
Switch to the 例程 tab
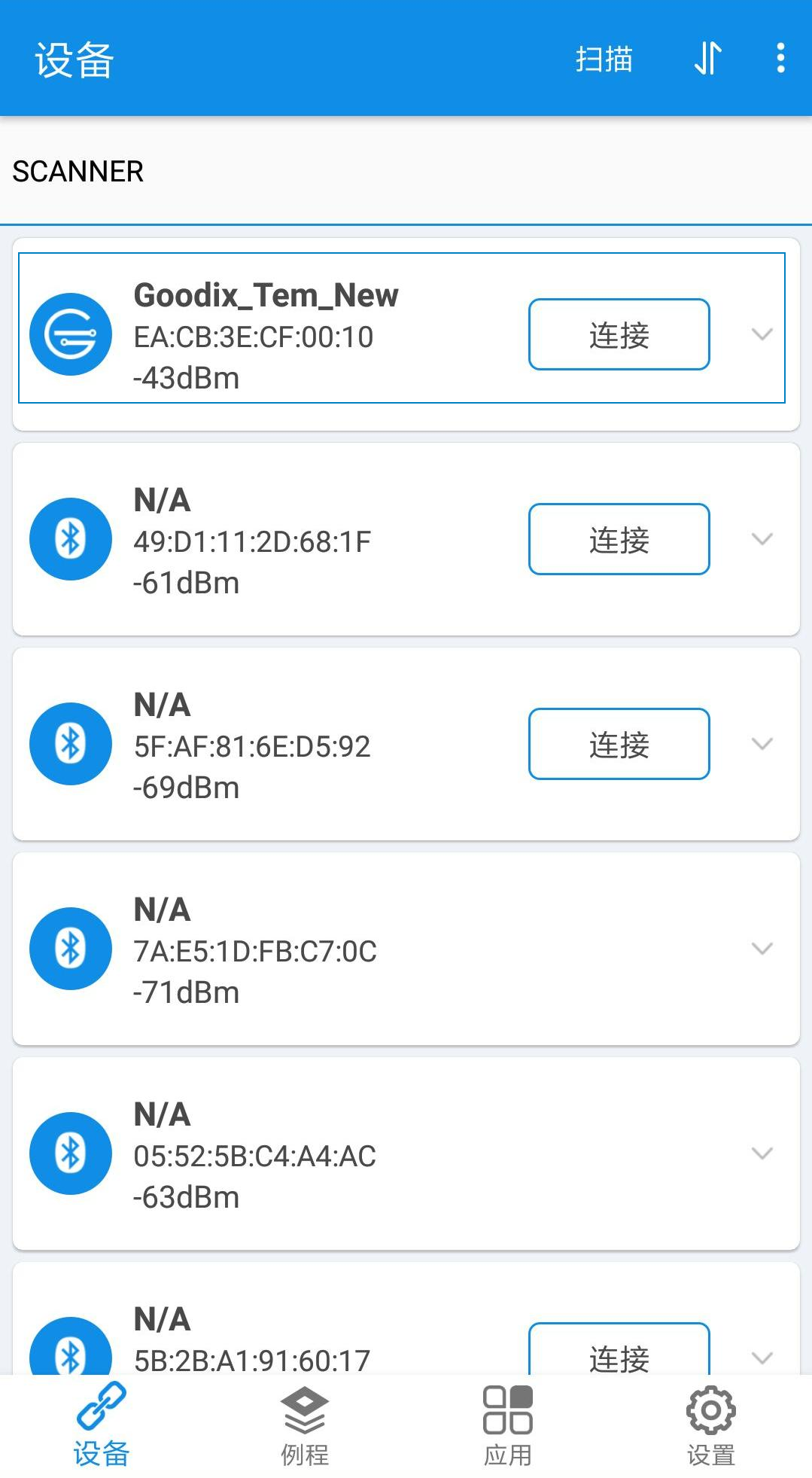305,1426
